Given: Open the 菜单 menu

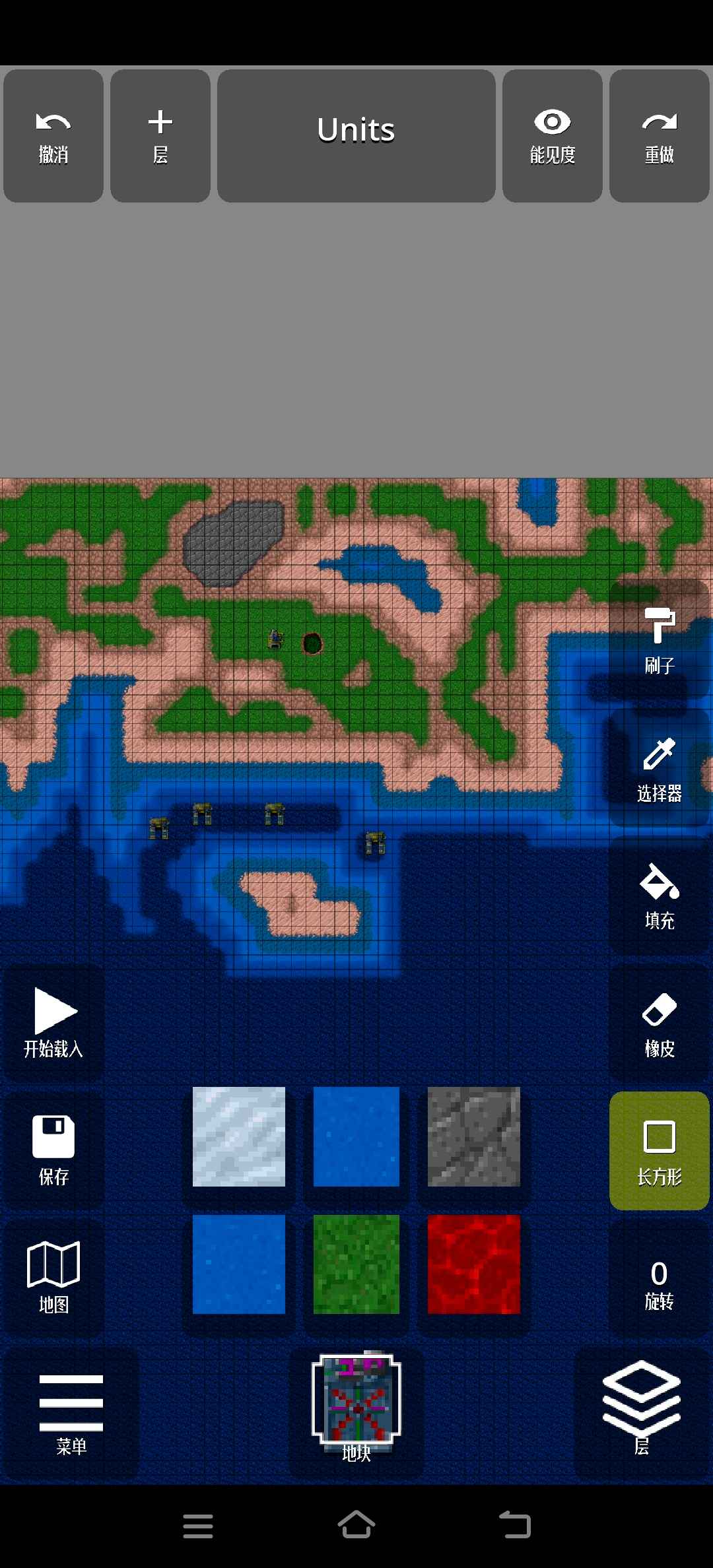Looking at the screenshot, I should pos(71,1413).
